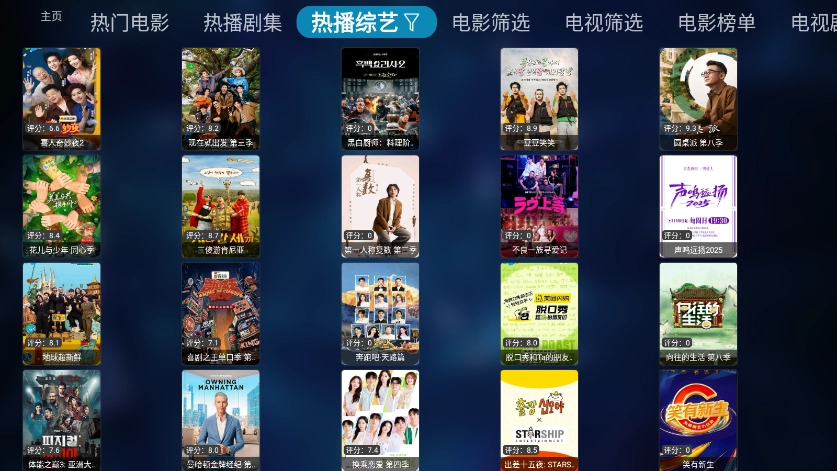Open the 换乘恋爱 第四季 card
This screenshot has height=471, width=837.
(x=380, y=418)
